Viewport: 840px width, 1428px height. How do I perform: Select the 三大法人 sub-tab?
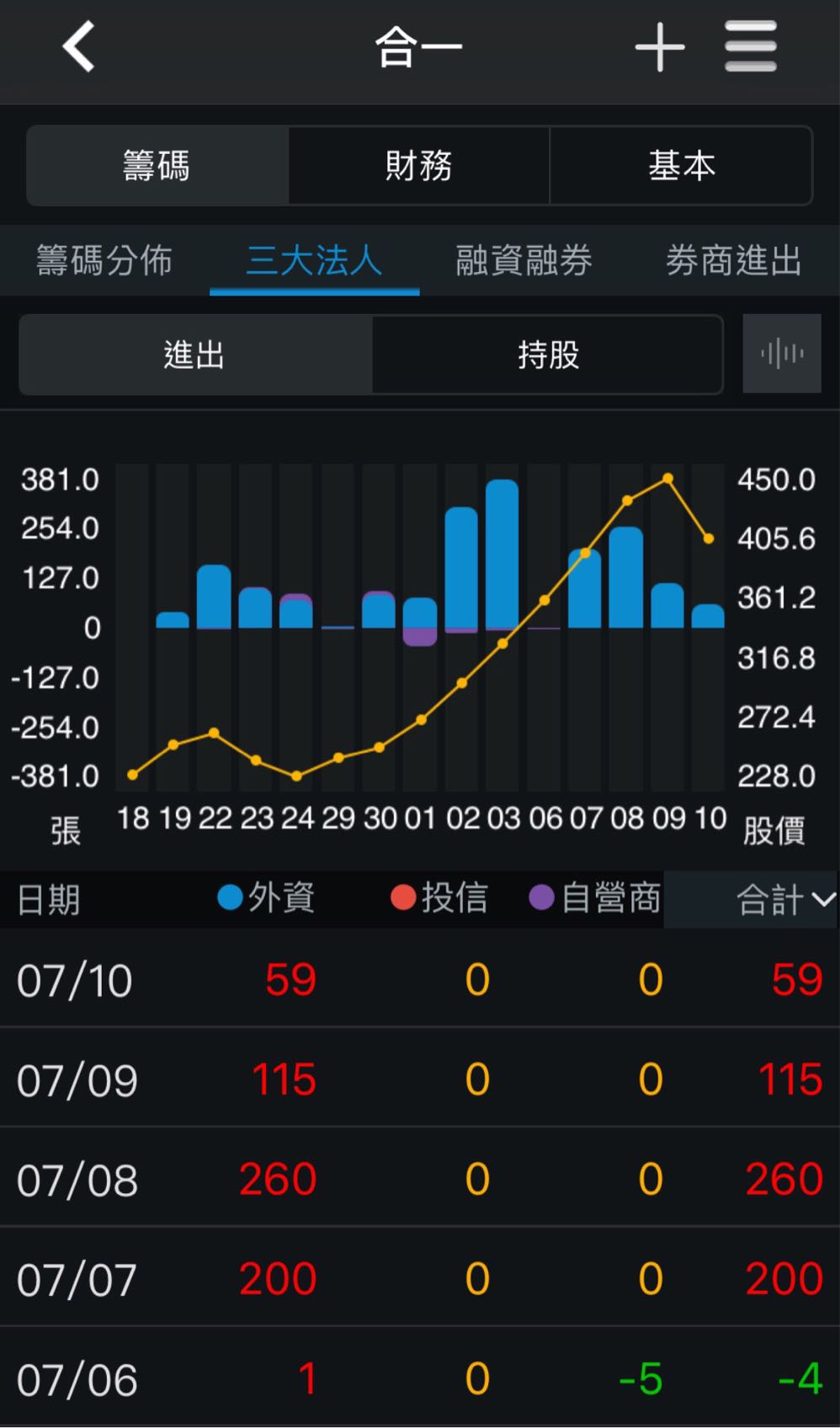[314, 261]
